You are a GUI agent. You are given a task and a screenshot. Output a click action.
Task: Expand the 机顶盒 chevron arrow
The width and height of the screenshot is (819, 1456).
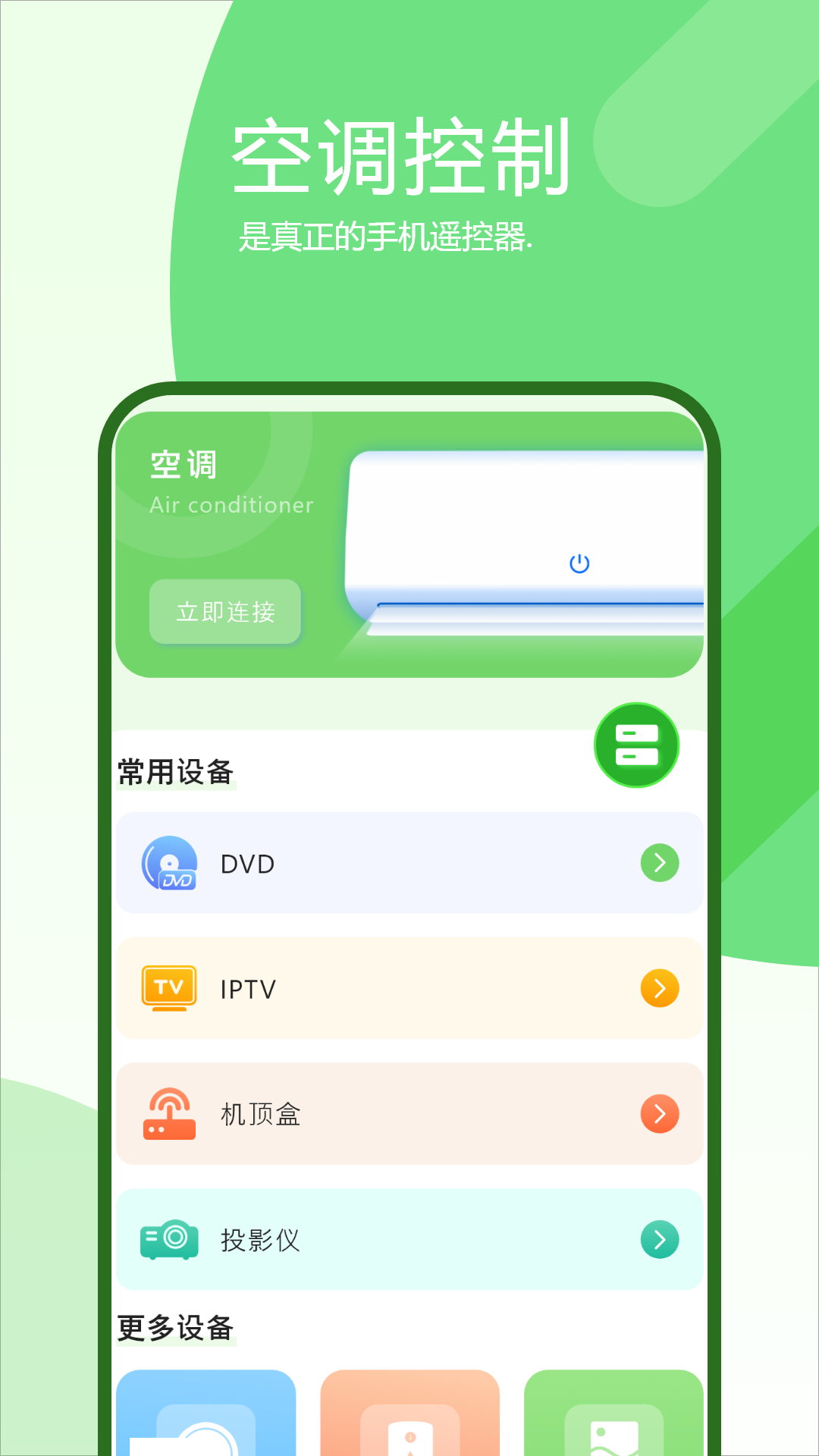[x=659, y=1113]
